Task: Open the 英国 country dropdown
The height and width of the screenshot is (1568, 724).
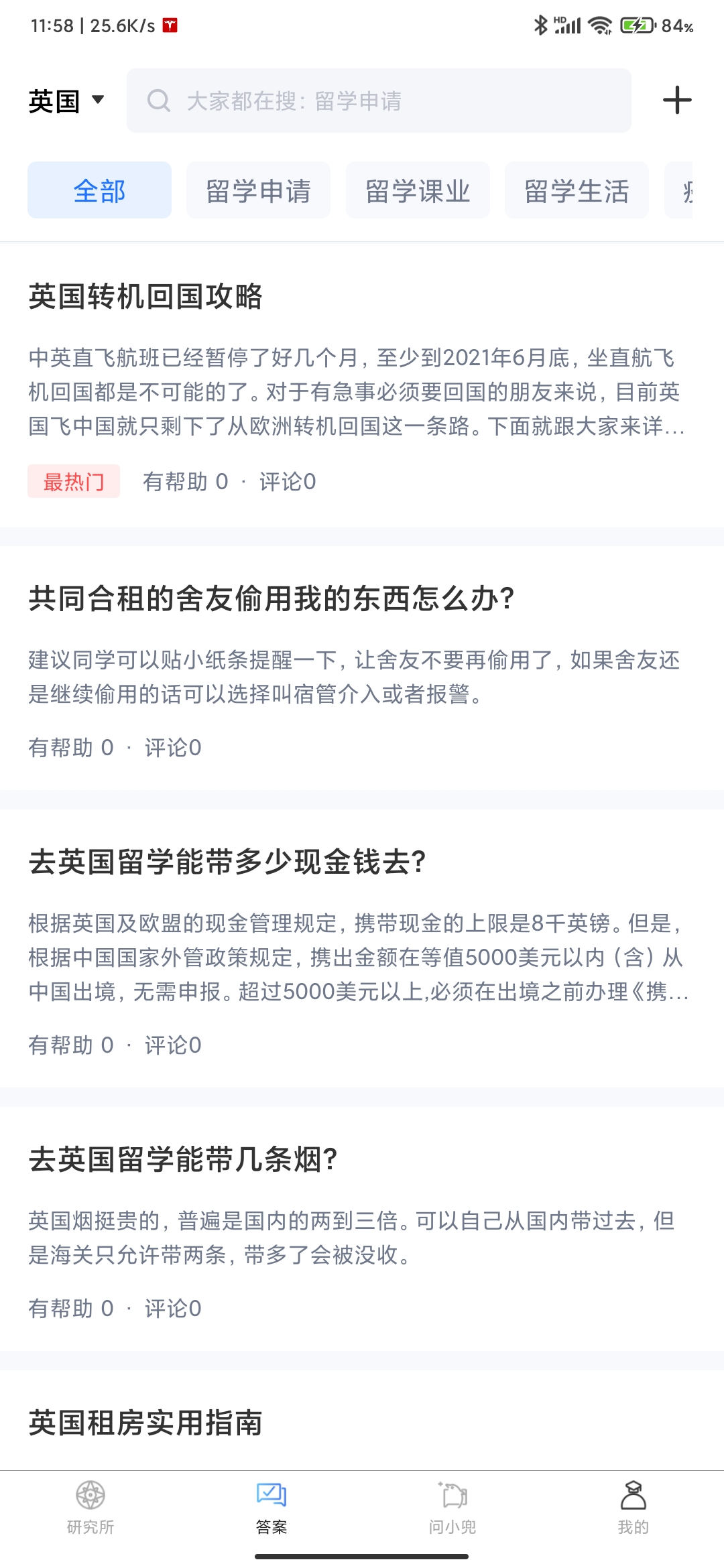Action: [66, 101]
